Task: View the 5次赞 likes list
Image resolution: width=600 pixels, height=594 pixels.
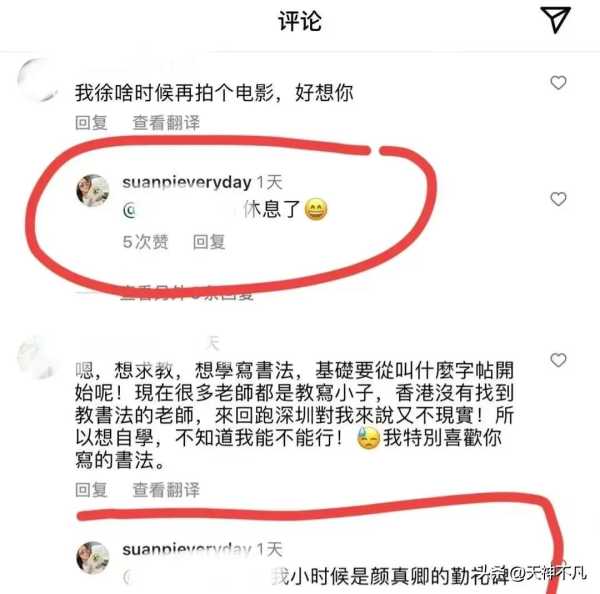Action: coord(145,241)
